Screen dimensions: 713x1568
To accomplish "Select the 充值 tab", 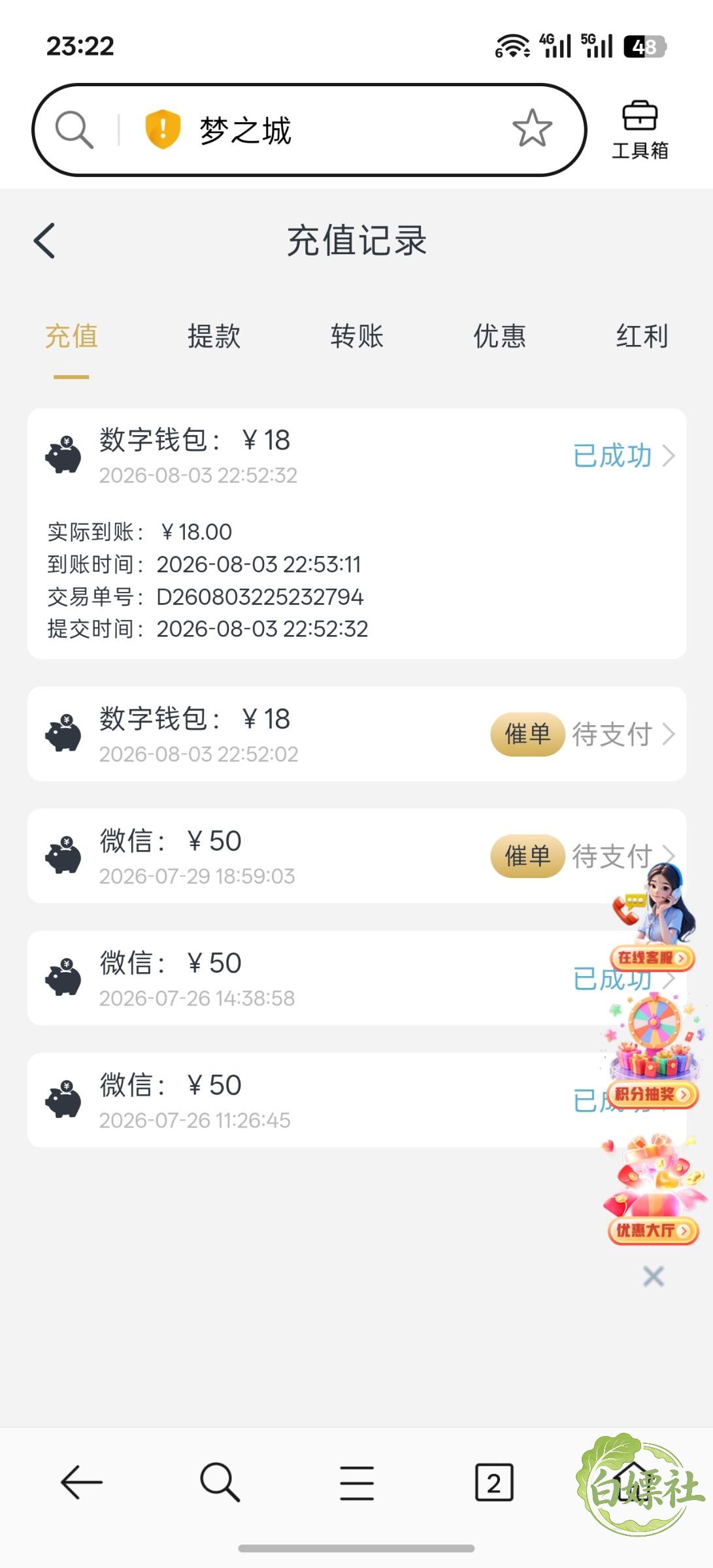I will (71, 336).
